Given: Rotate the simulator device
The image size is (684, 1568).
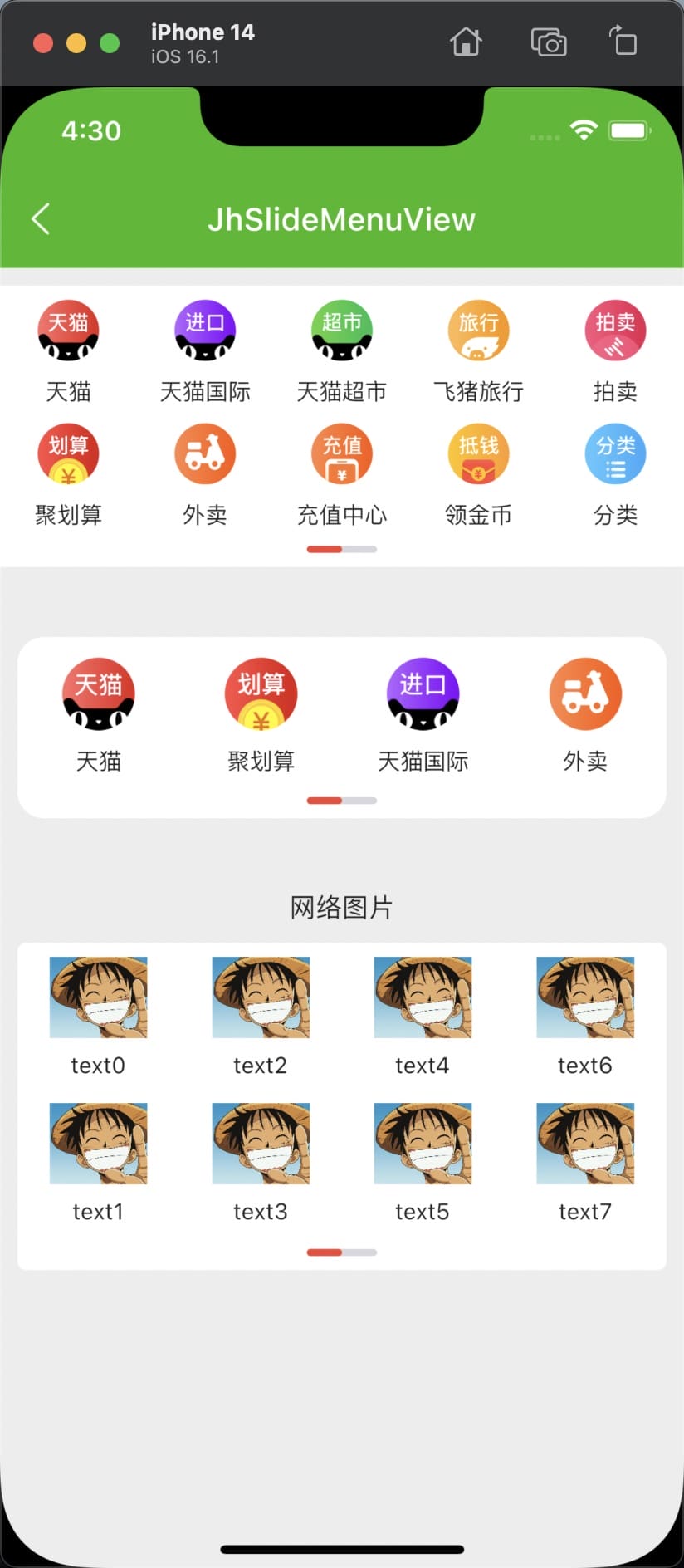Looking at the screenshot, I should (x=623, y=42).
